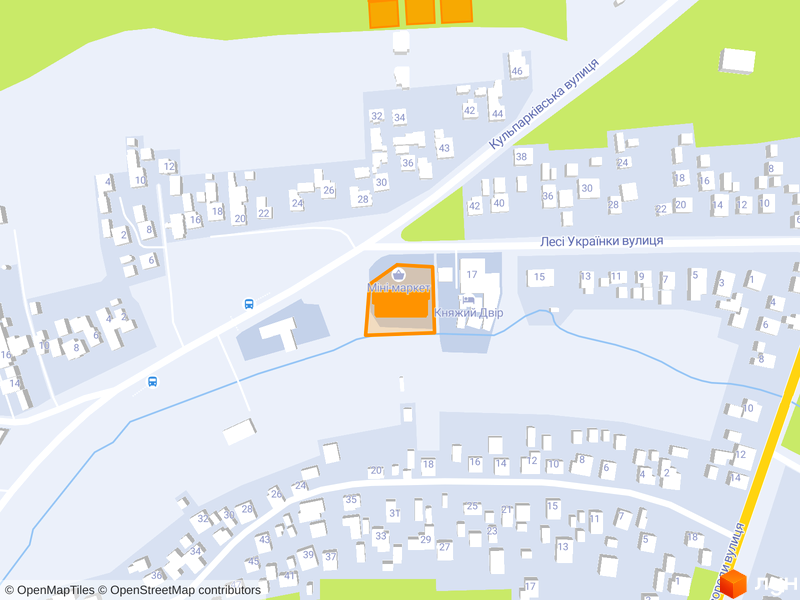The image size is (800, 600).
Task: Tap the Княжий Двір hotel marker
Action: tap(469, 300)
